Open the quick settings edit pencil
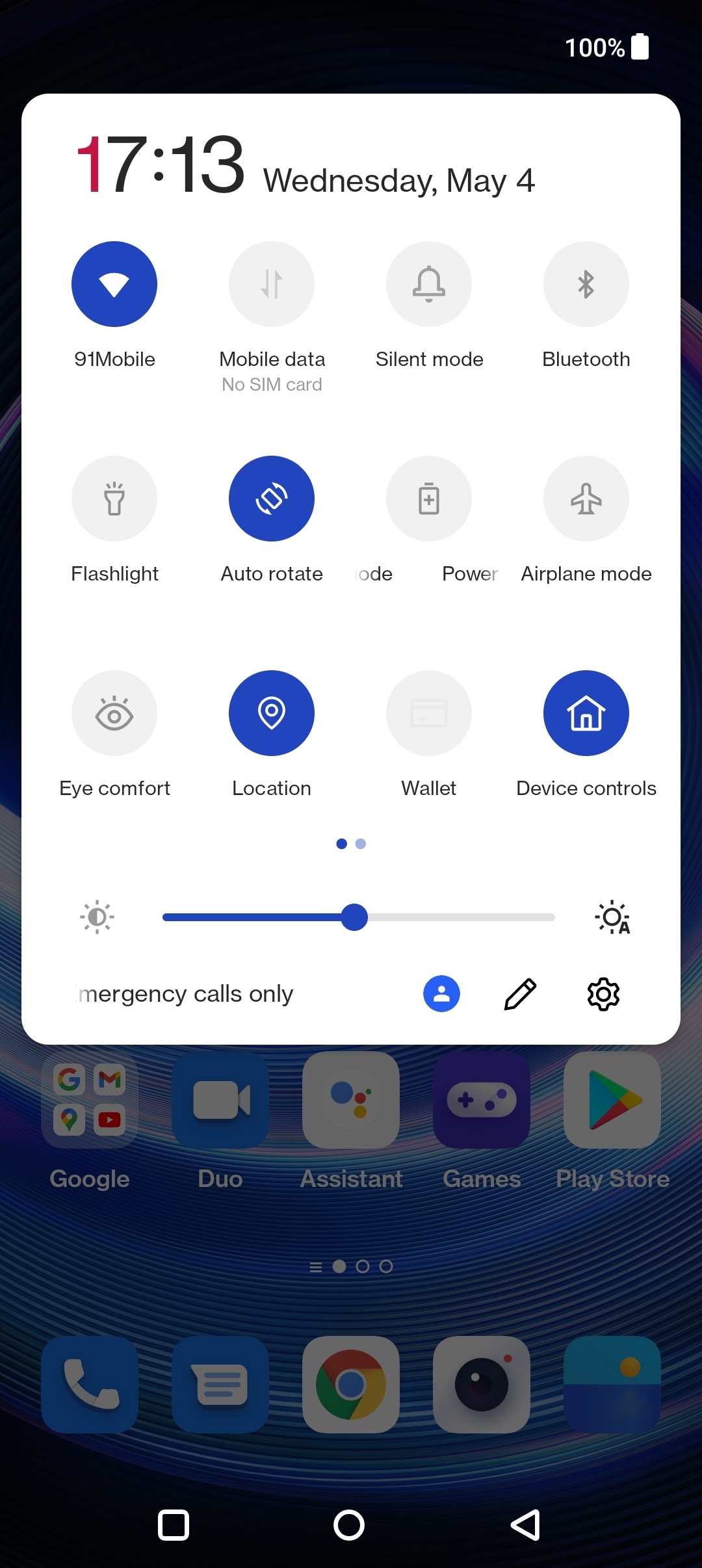 coord(519,993)
